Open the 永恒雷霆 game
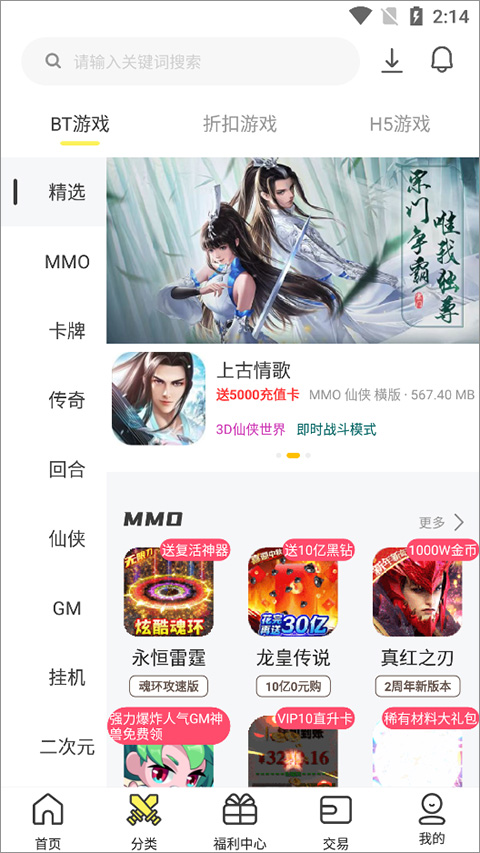The image size is (480, 853). click(169, 619)
